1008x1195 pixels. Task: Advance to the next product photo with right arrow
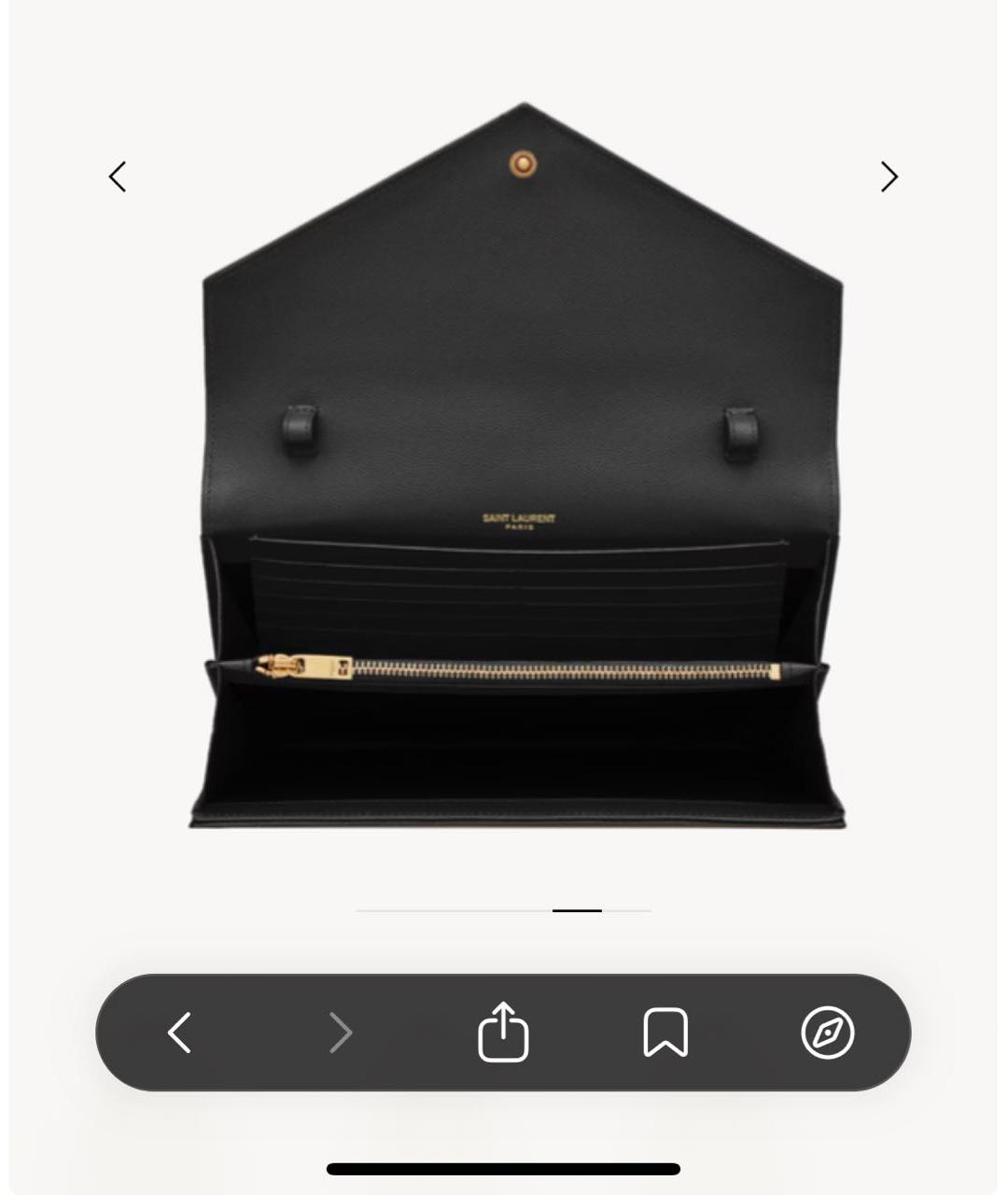coord(888,176)
